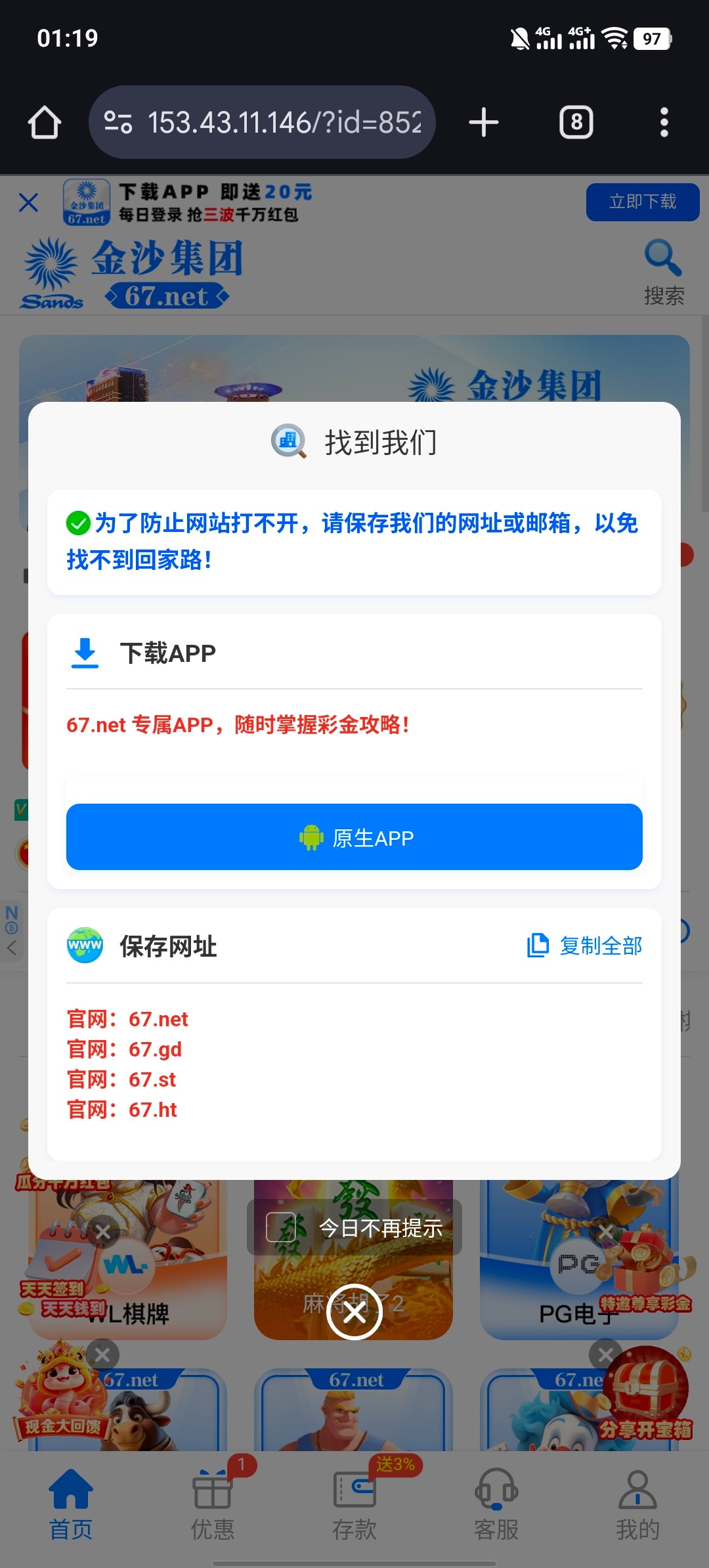Switch to the 首页 tab

(x=71, y=1504)
